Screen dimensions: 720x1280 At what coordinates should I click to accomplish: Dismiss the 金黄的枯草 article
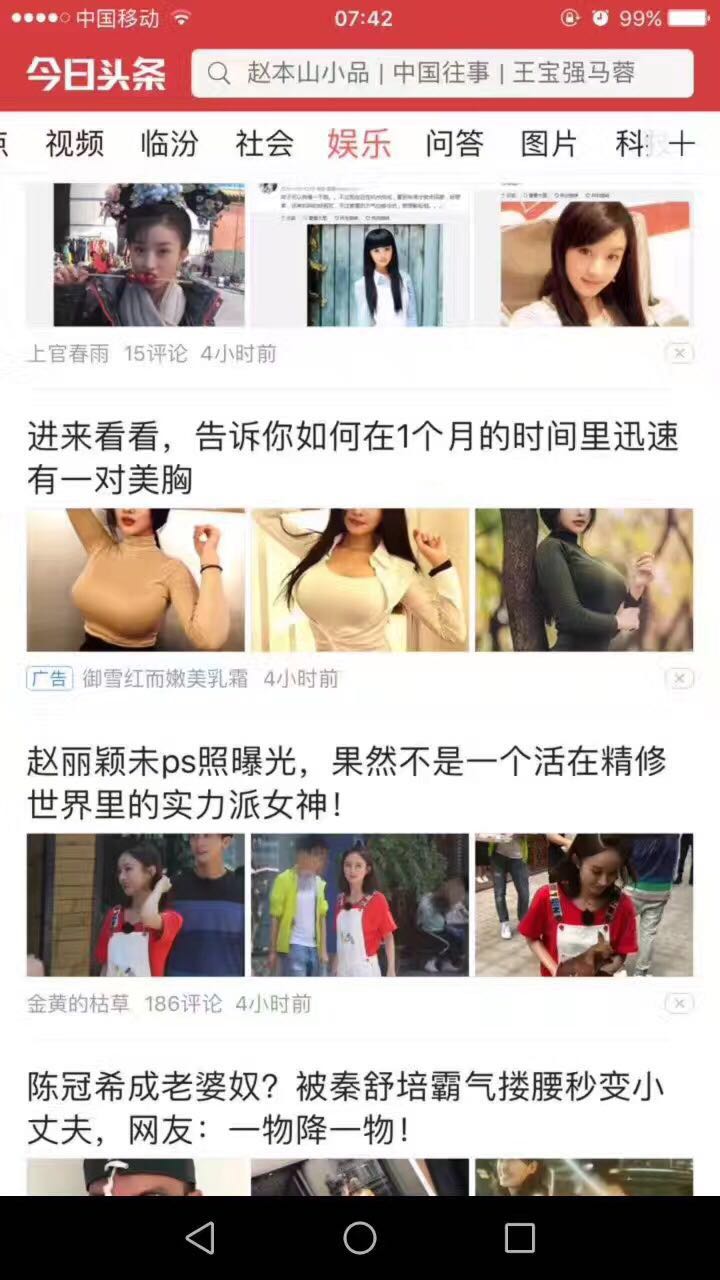[679, 1003]
